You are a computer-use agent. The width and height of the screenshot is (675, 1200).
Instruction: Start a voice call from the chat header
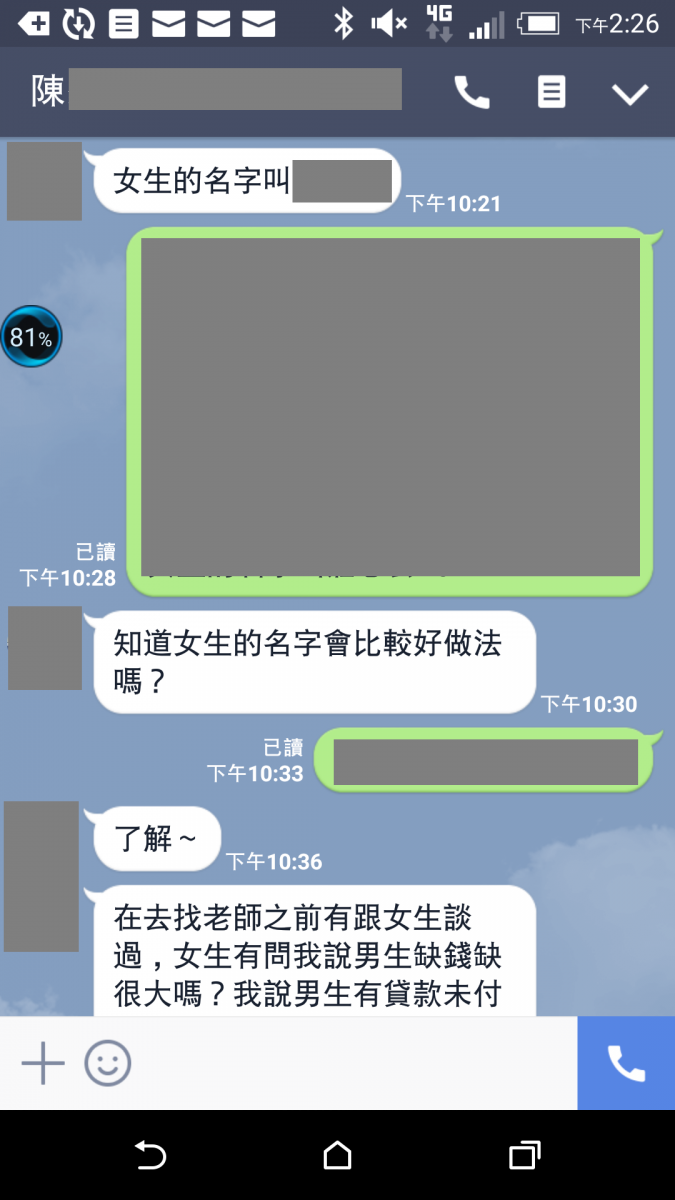point(472,93)
